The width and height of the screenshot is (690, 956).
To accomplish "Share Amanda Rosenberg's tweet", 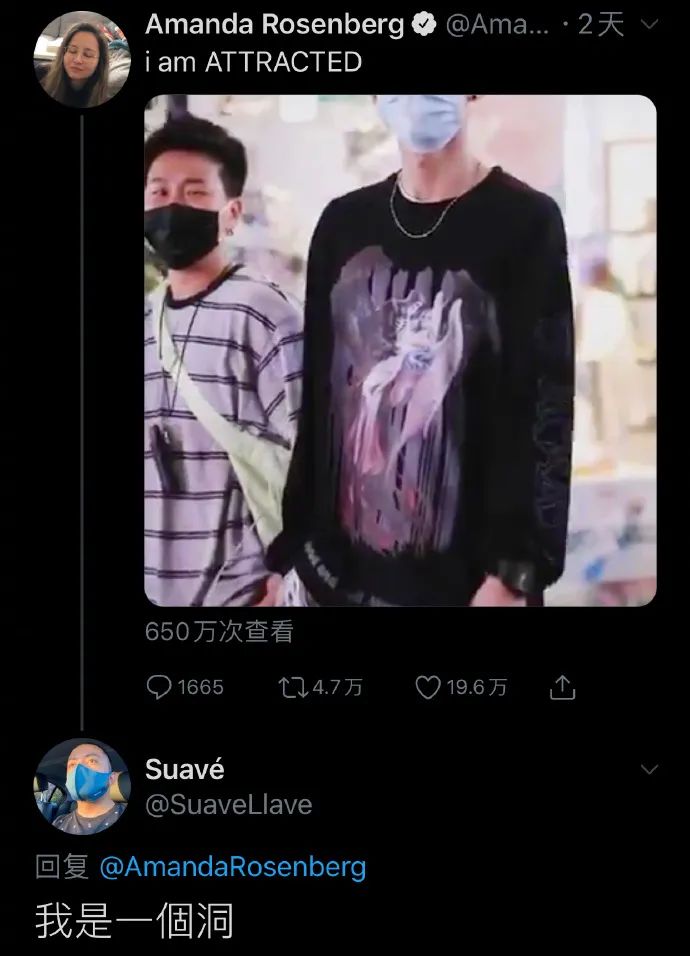I will (x=563, y=687).
